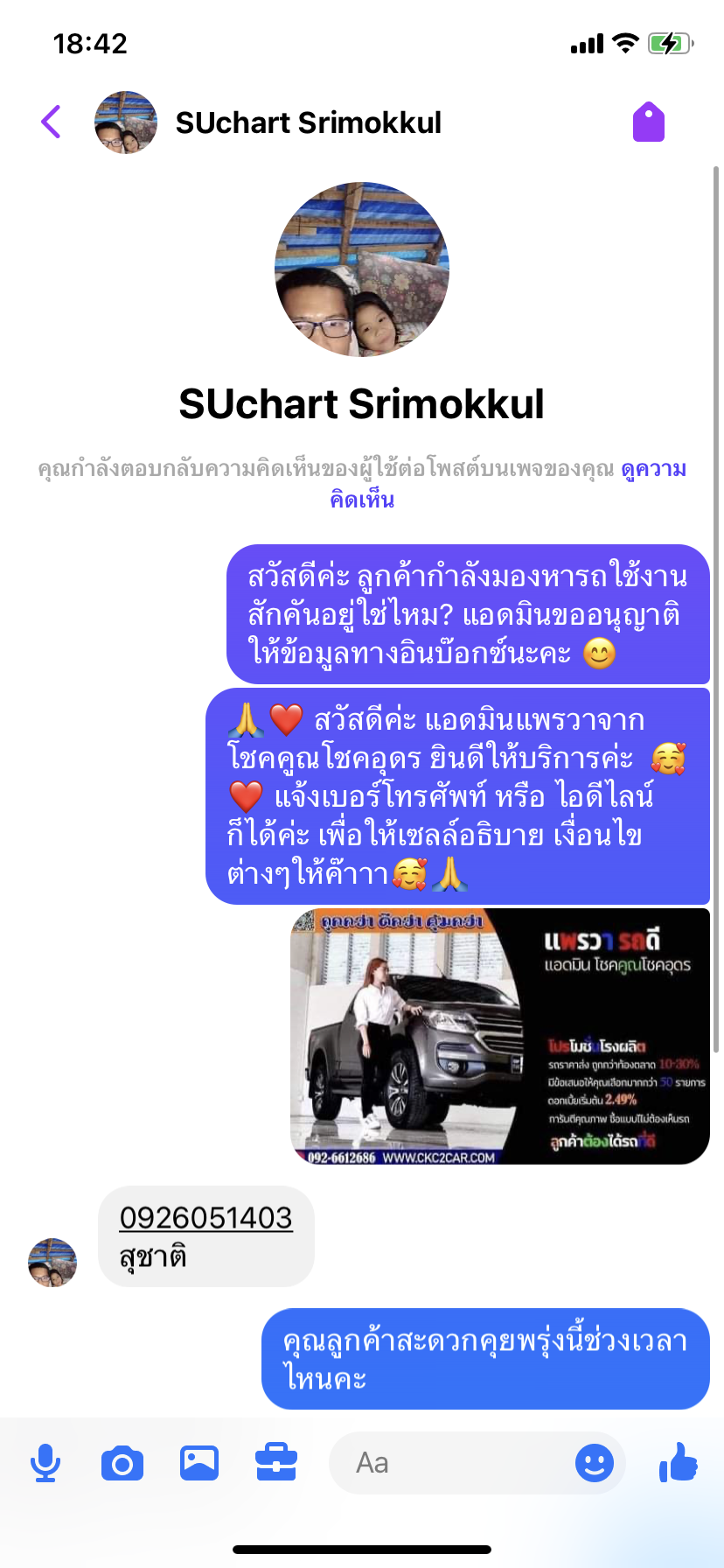Open the business tools briefcase icon

coord(276,1462)
